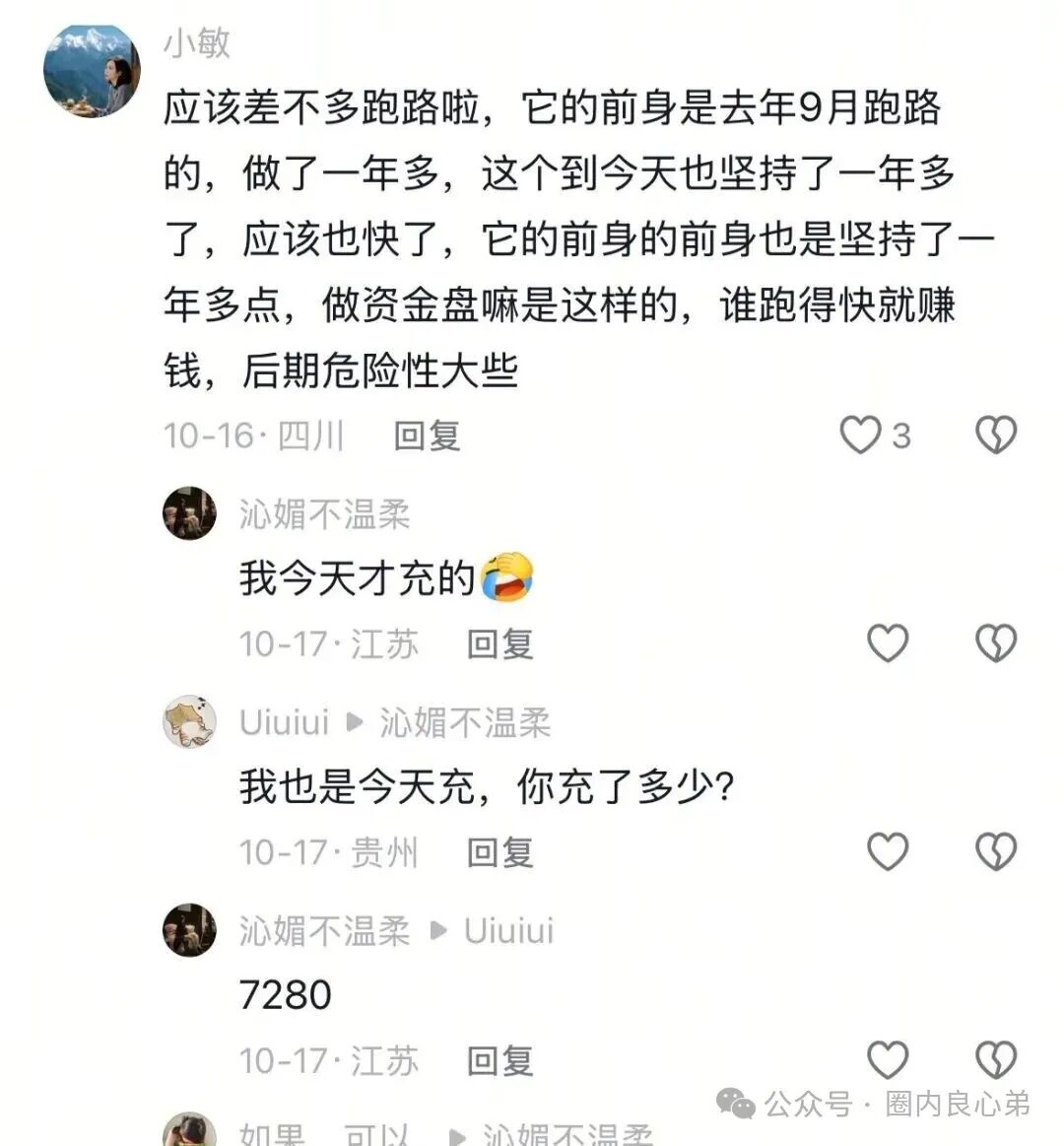The image size is (1064, 1146).
Task: Dislike the 7280 comment
Action: pyautogui.click(x=995, y=1060)
